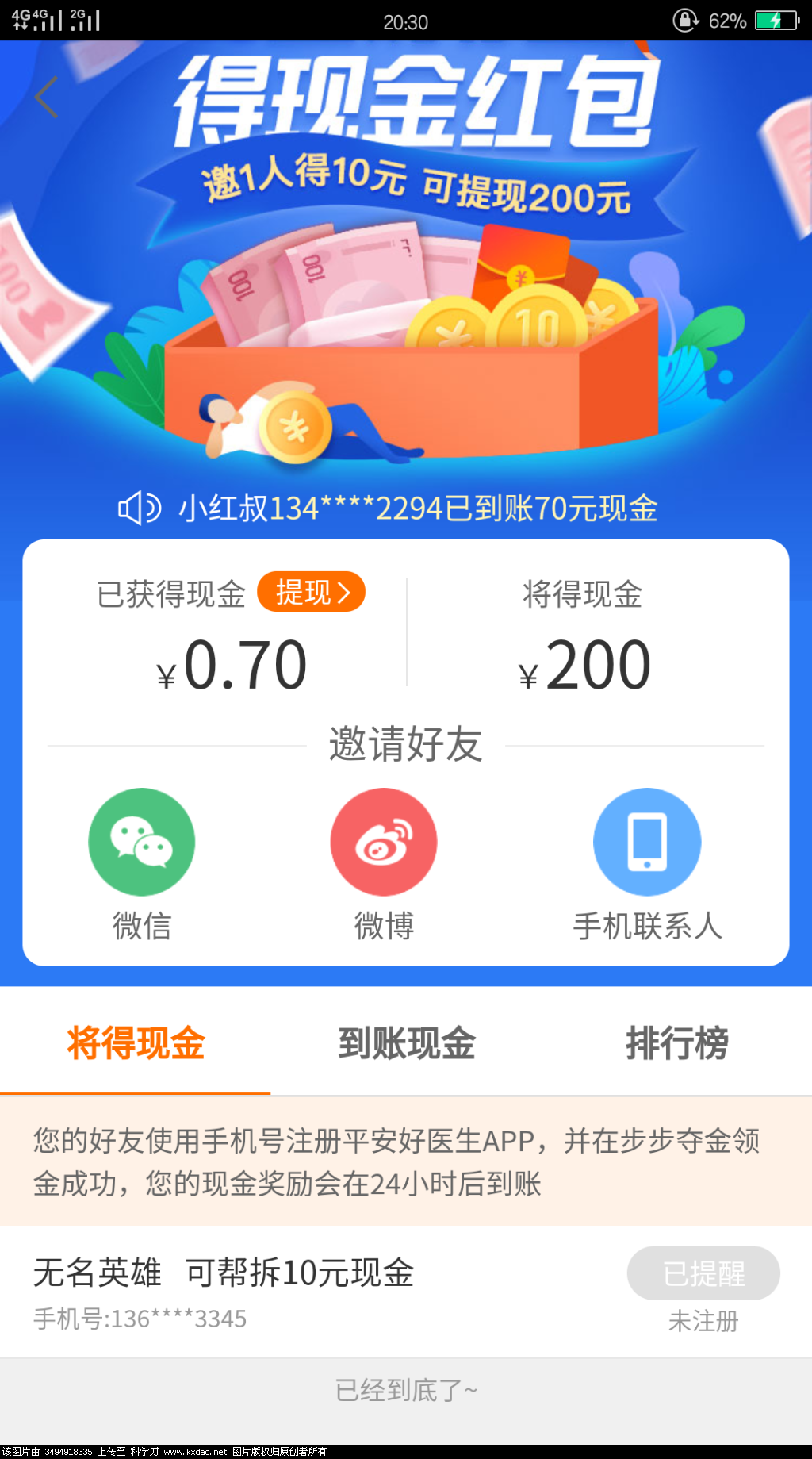
Task: Open the 排行榜 leaderboard tab
Action: [x=678, y=1044]
